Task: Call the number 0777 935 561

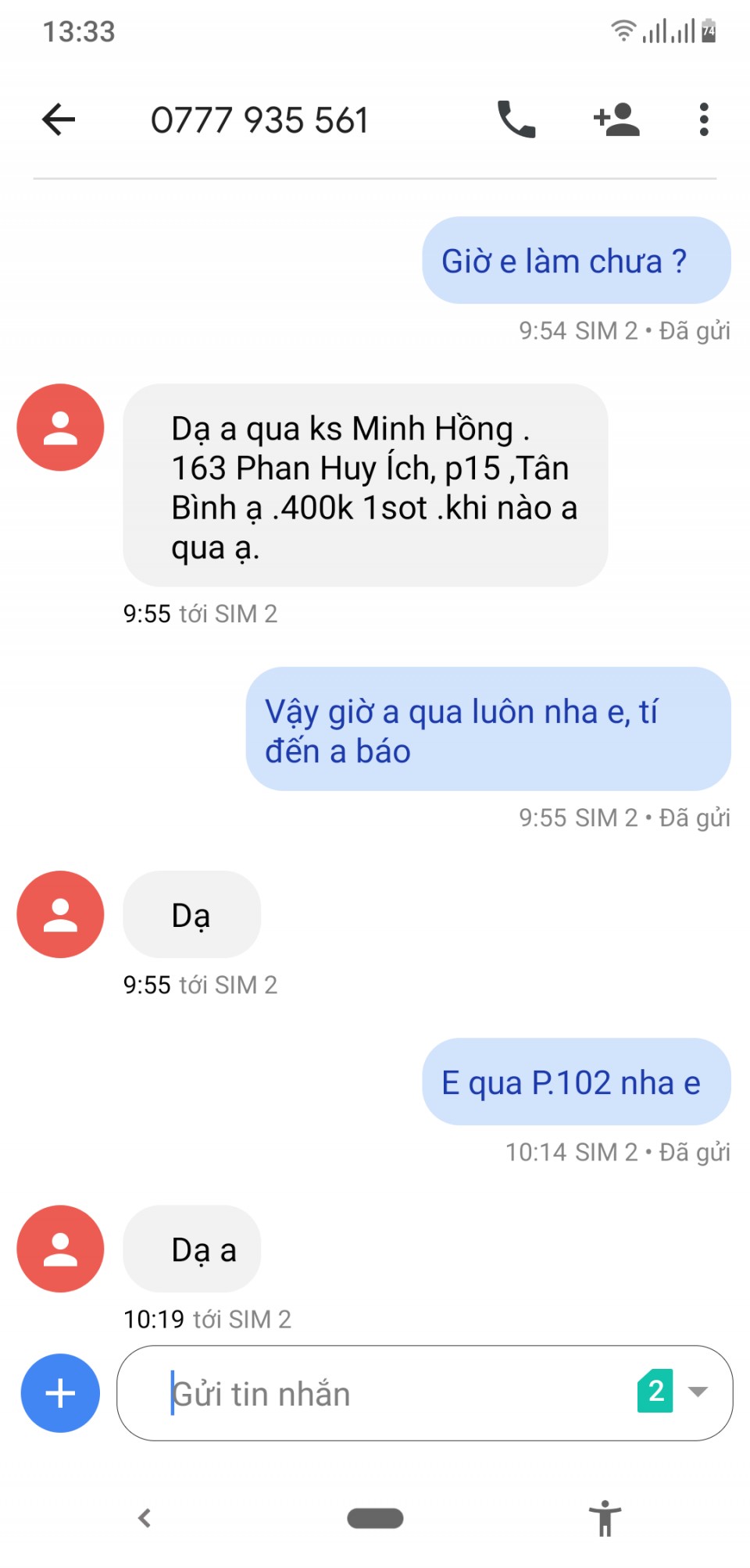Action: pos(516,120)
